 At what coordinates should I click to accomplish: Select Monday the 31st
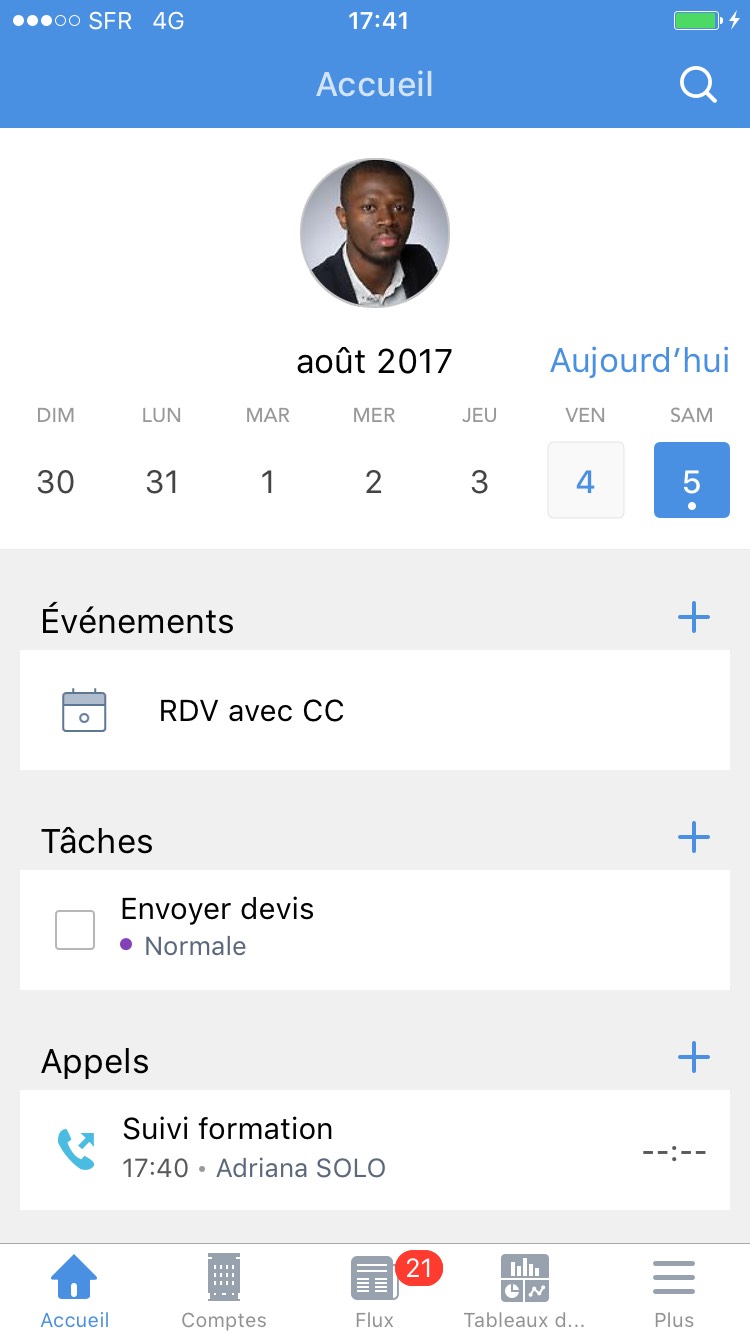pos(162,481)
